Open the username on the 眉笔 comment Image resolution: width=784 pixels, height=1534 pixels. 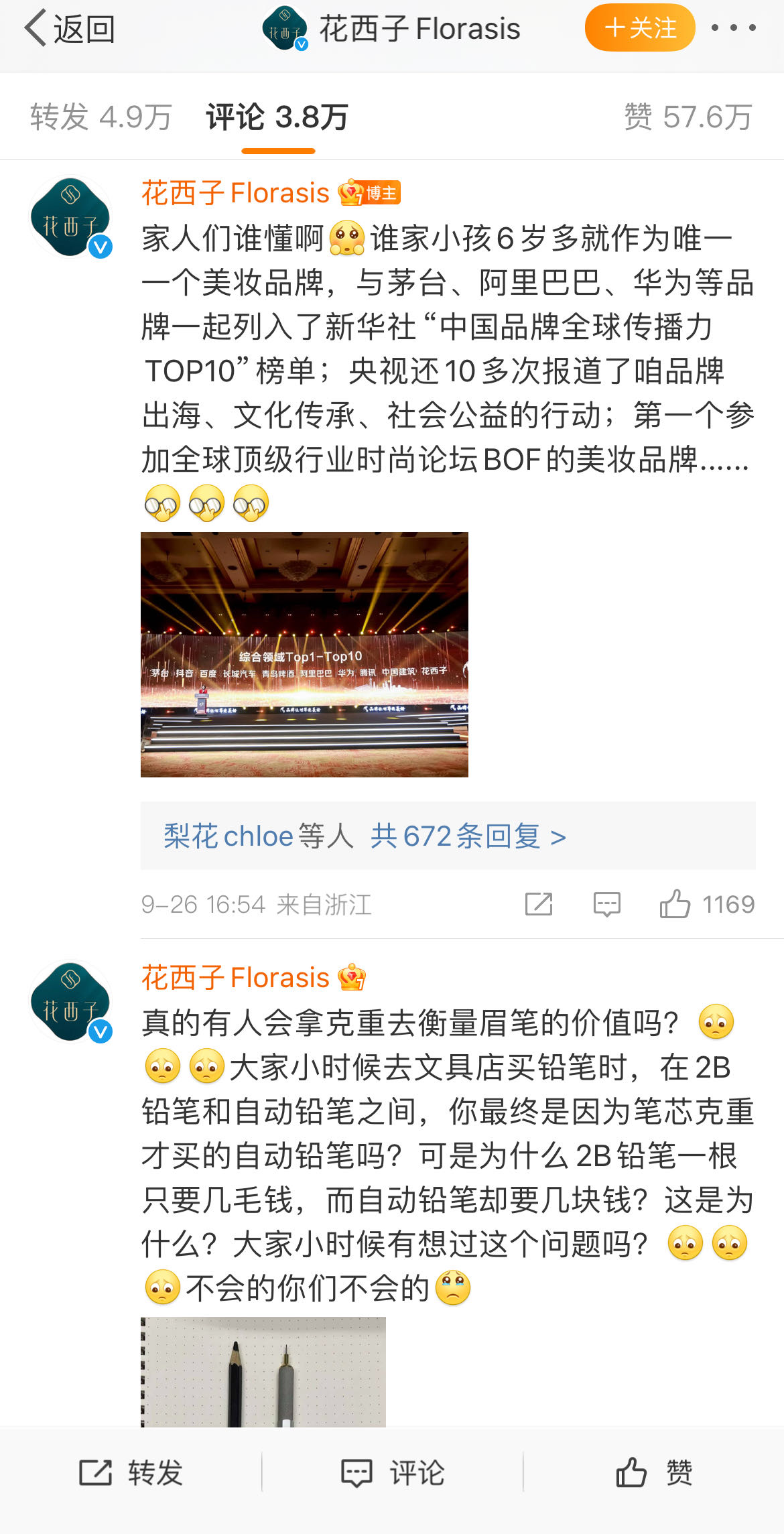(x=235, y=978)
